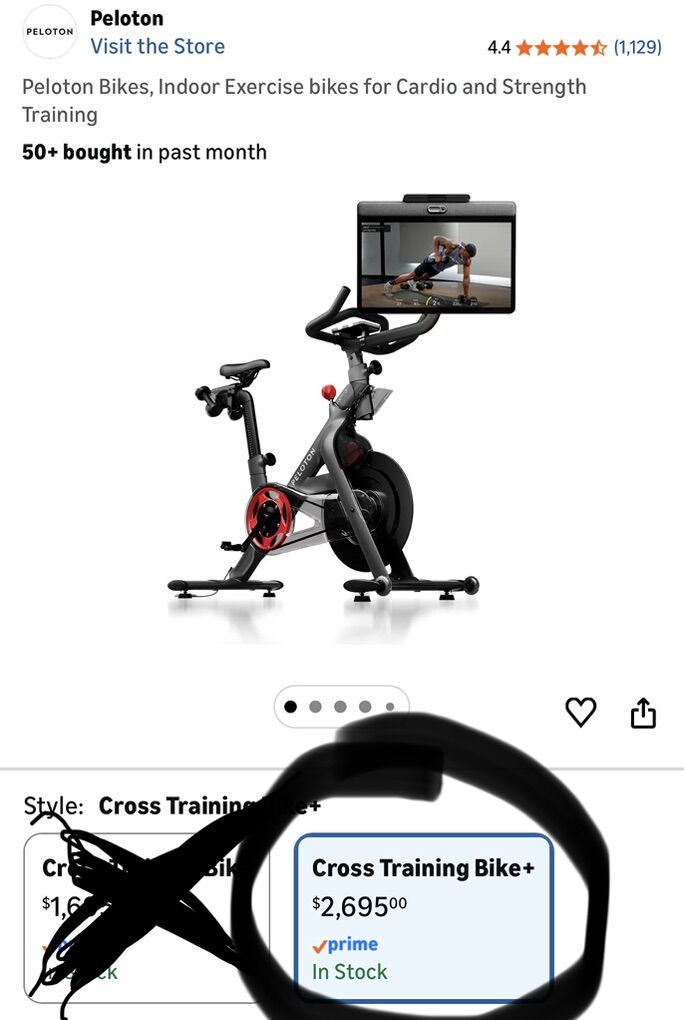Visit the Peloton store
Viewport: 684px width, 1020px height.
tap(157, 46)
